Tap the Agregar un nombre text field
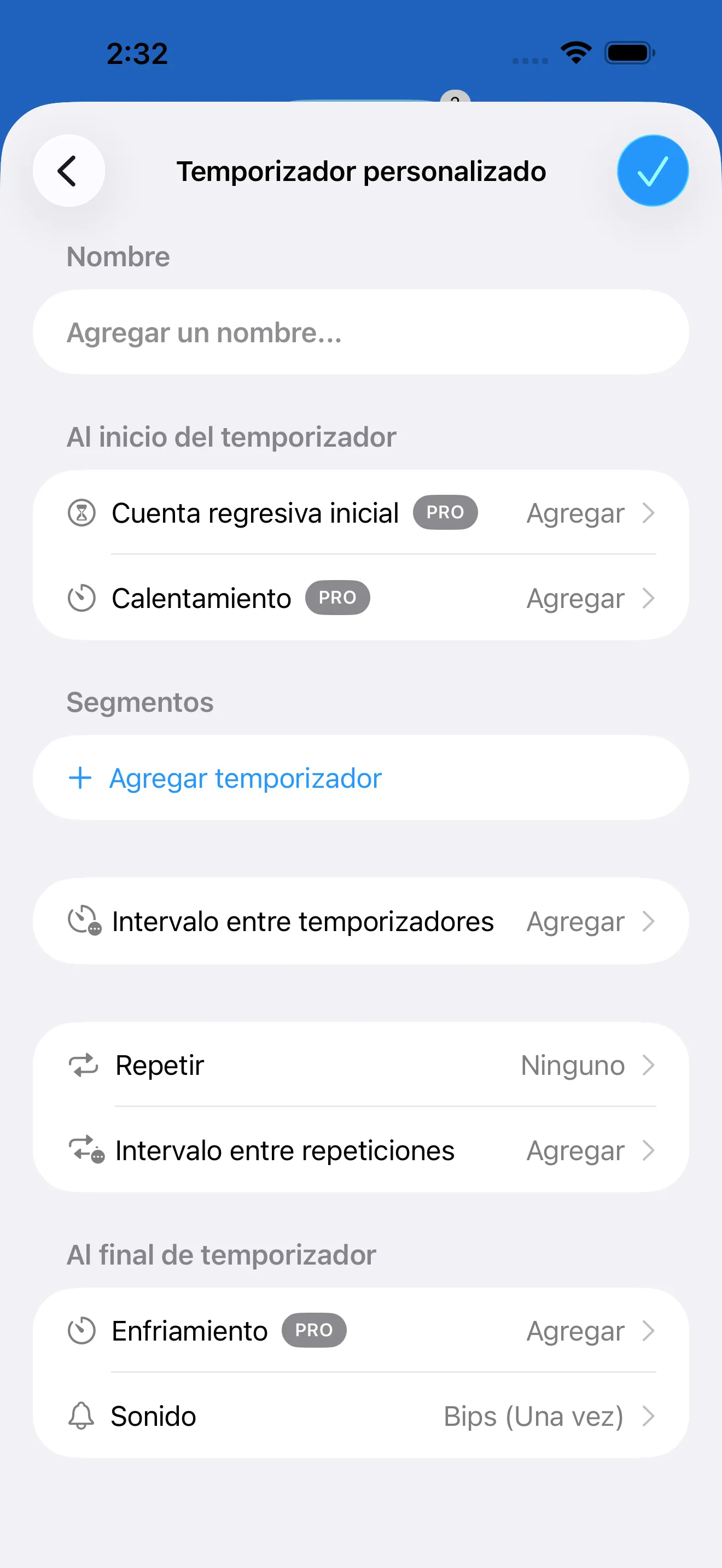The height and width of the screenshot is (1568, 722). coord(361,332)
